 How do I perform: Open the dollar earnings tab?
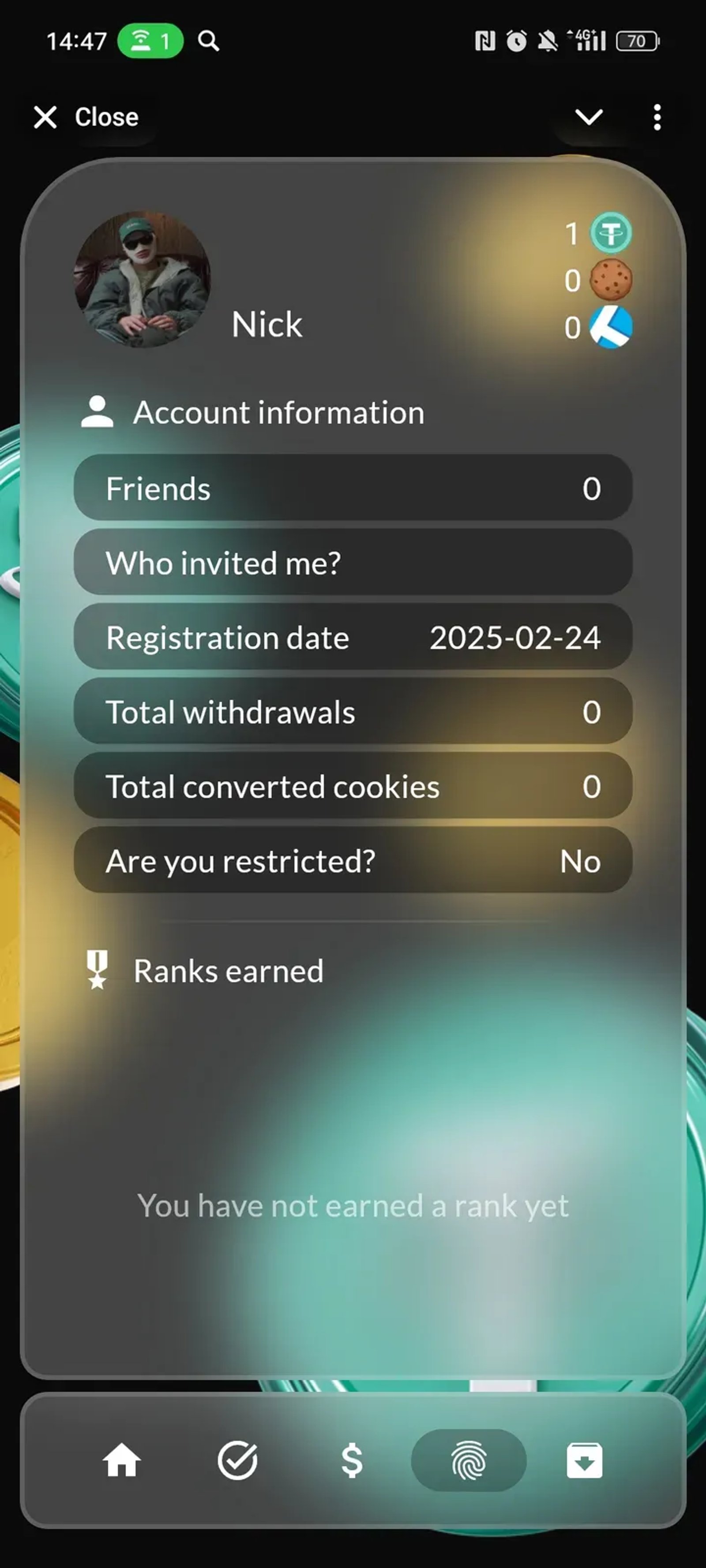352,1460
